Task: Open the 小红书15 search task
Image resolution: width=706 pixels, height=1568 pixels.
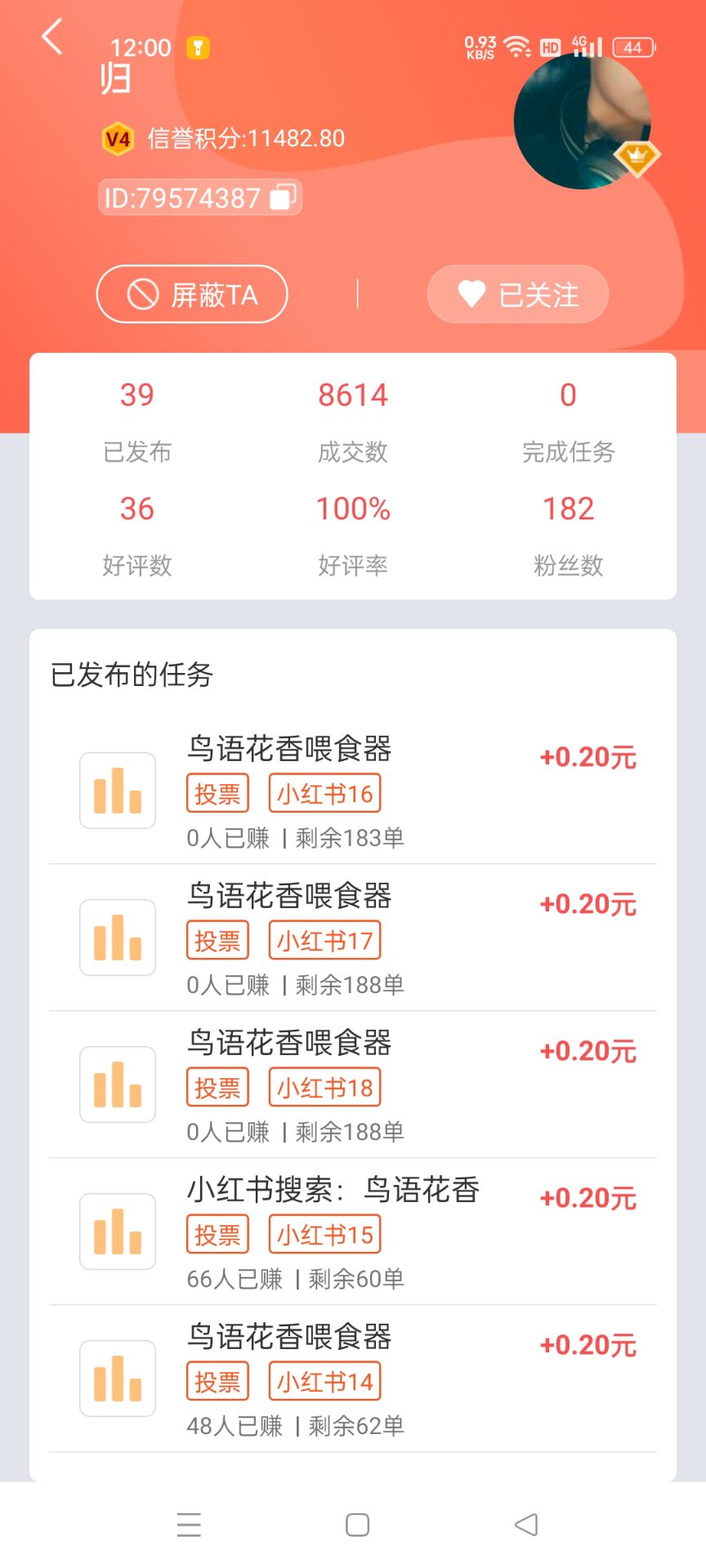Action: (352, 1232)
